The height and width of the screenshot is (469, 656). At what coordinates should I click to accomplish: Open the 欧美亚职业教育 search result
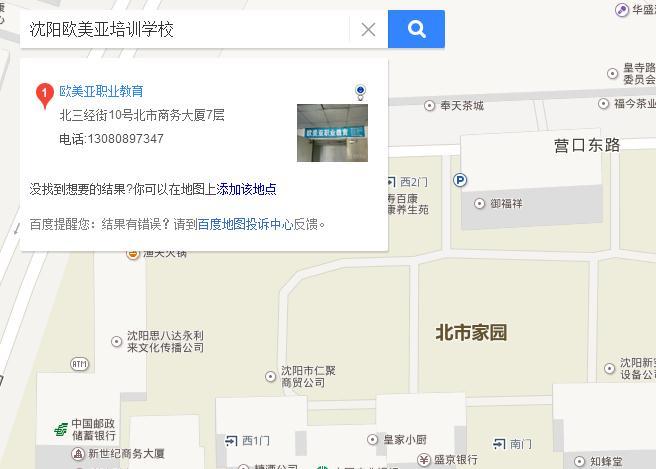(x=101, y=91)
